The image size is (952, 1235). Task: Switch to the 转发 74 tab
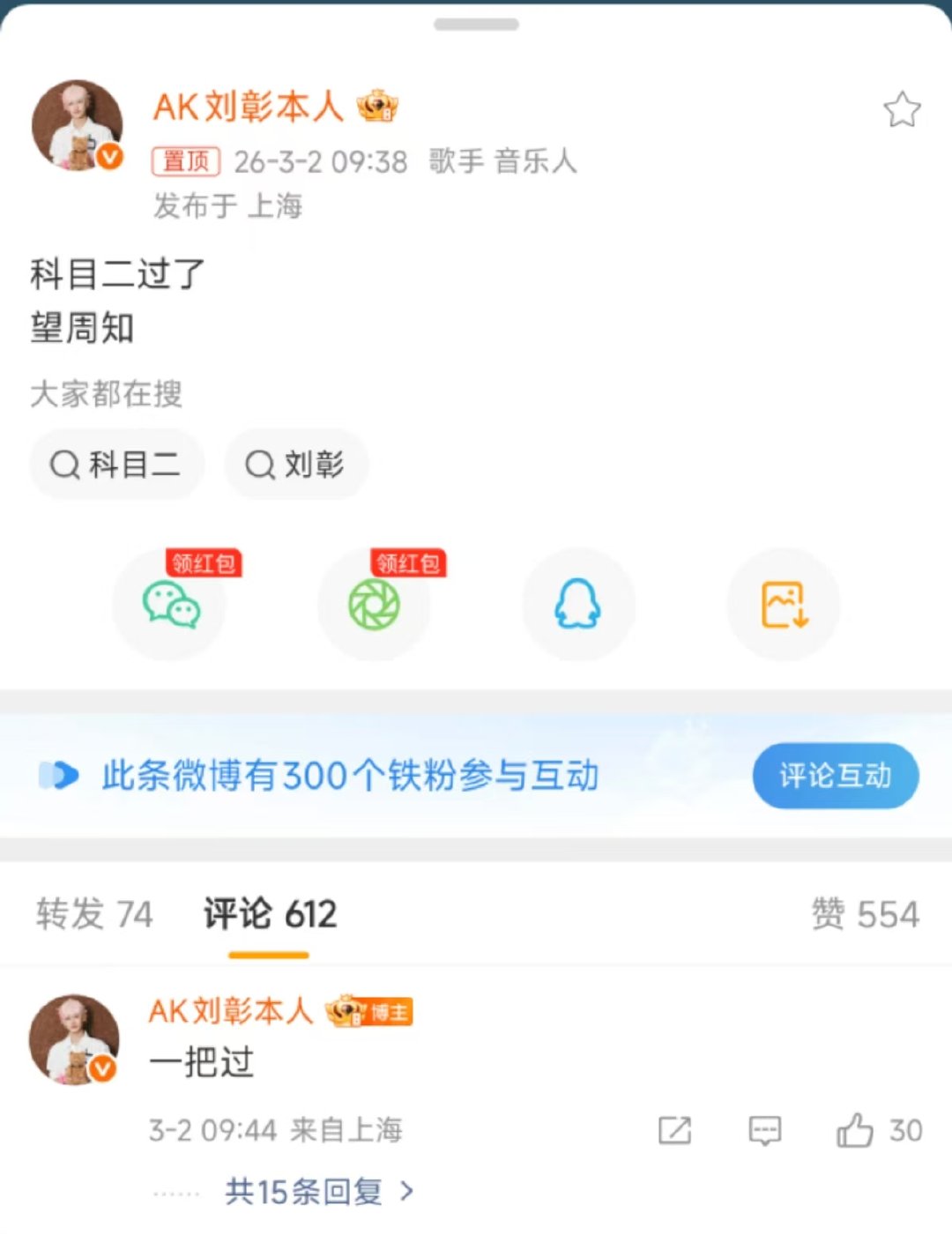93,915
